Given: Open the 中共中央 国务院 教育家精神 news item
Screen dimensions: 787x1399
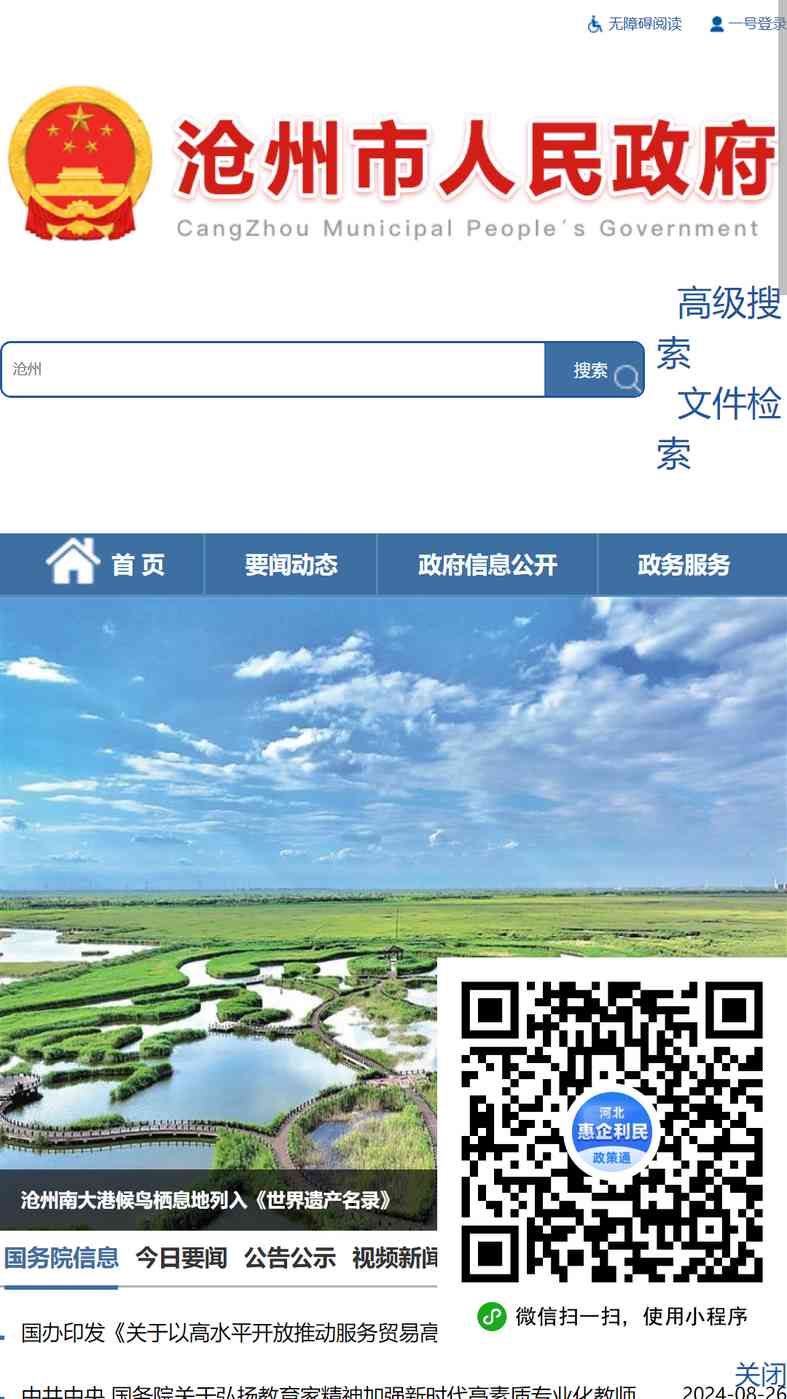Looking at the screenshot, I should 329,1390.
